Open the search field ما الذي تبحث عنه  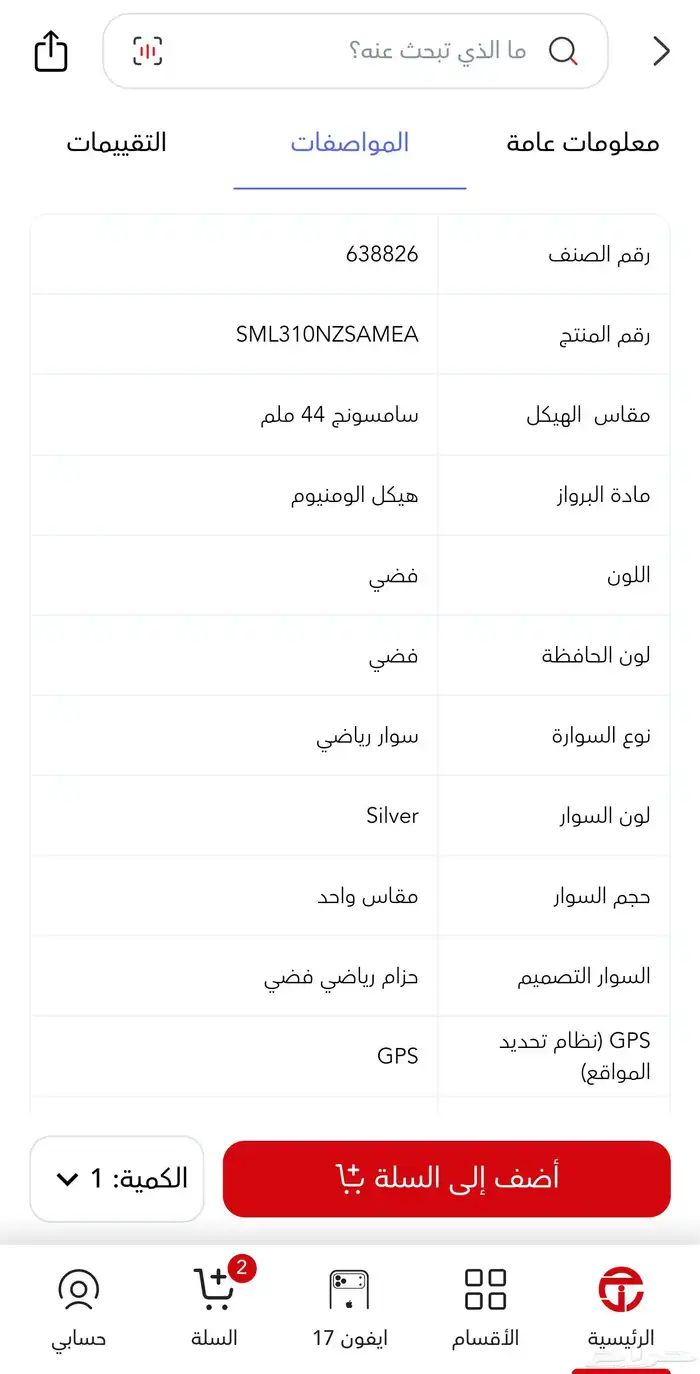coord(400,51)
